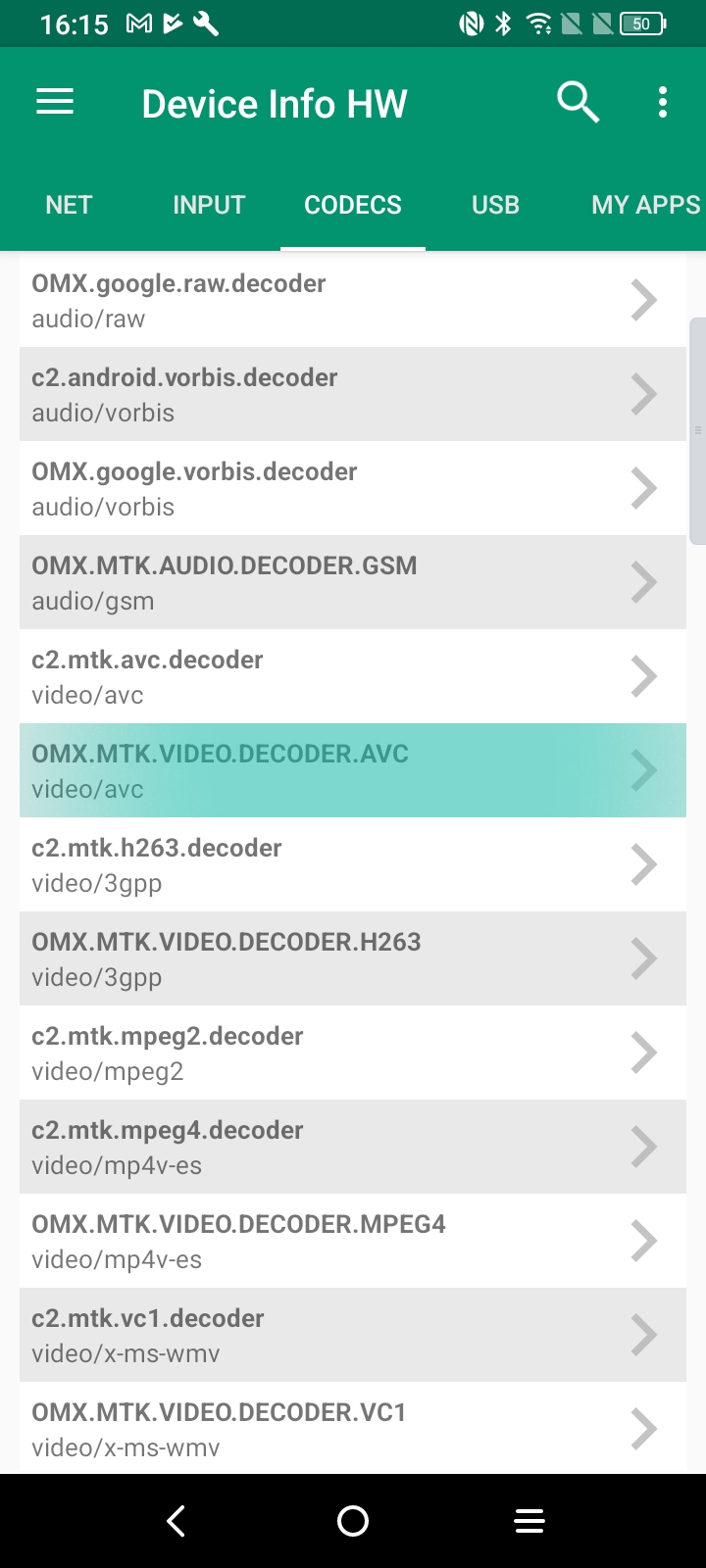706x1568 pixels.
Task: Open c2.mtk.avc.decoder details
Action: pyautogui.click(x=353, y=676)
